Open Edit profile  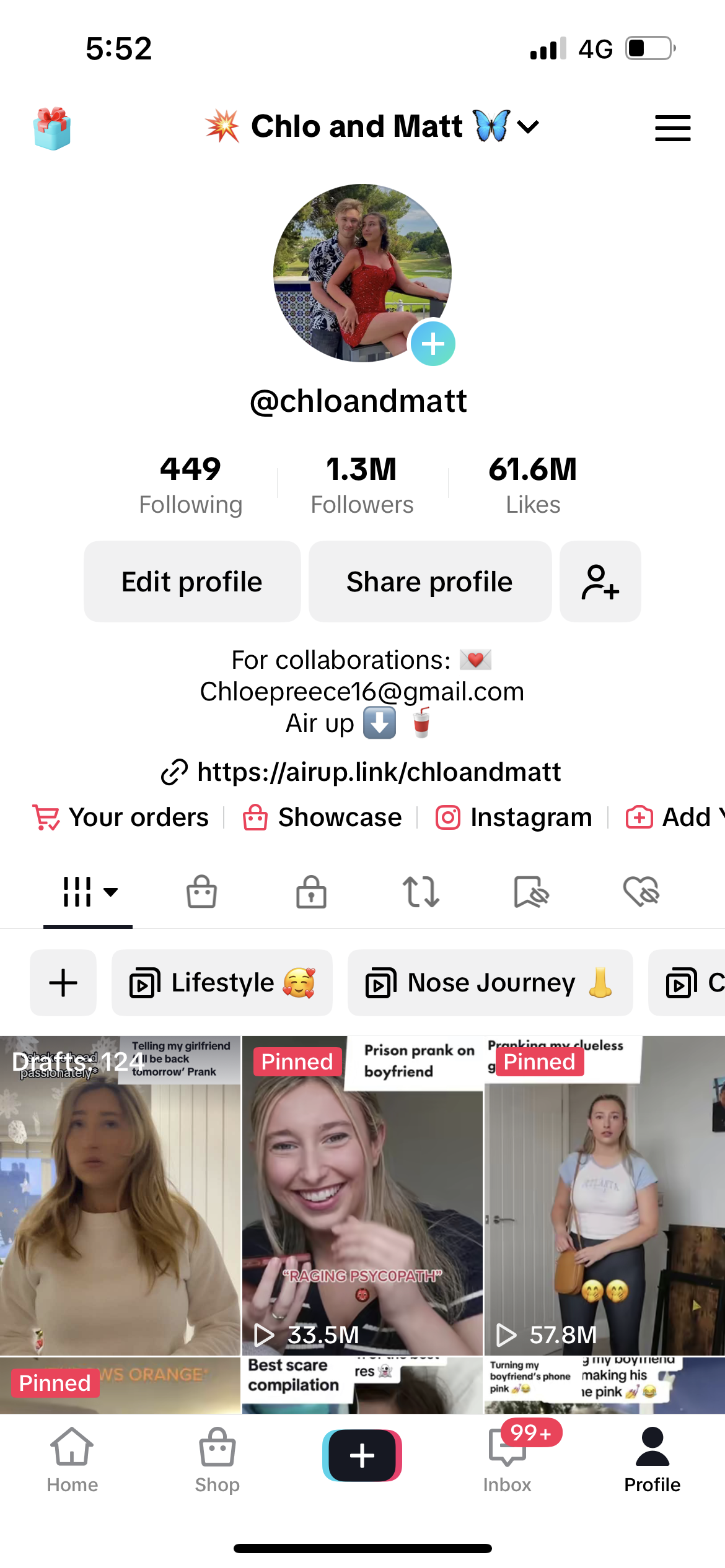pyautogui.click(x=192, y=581)
